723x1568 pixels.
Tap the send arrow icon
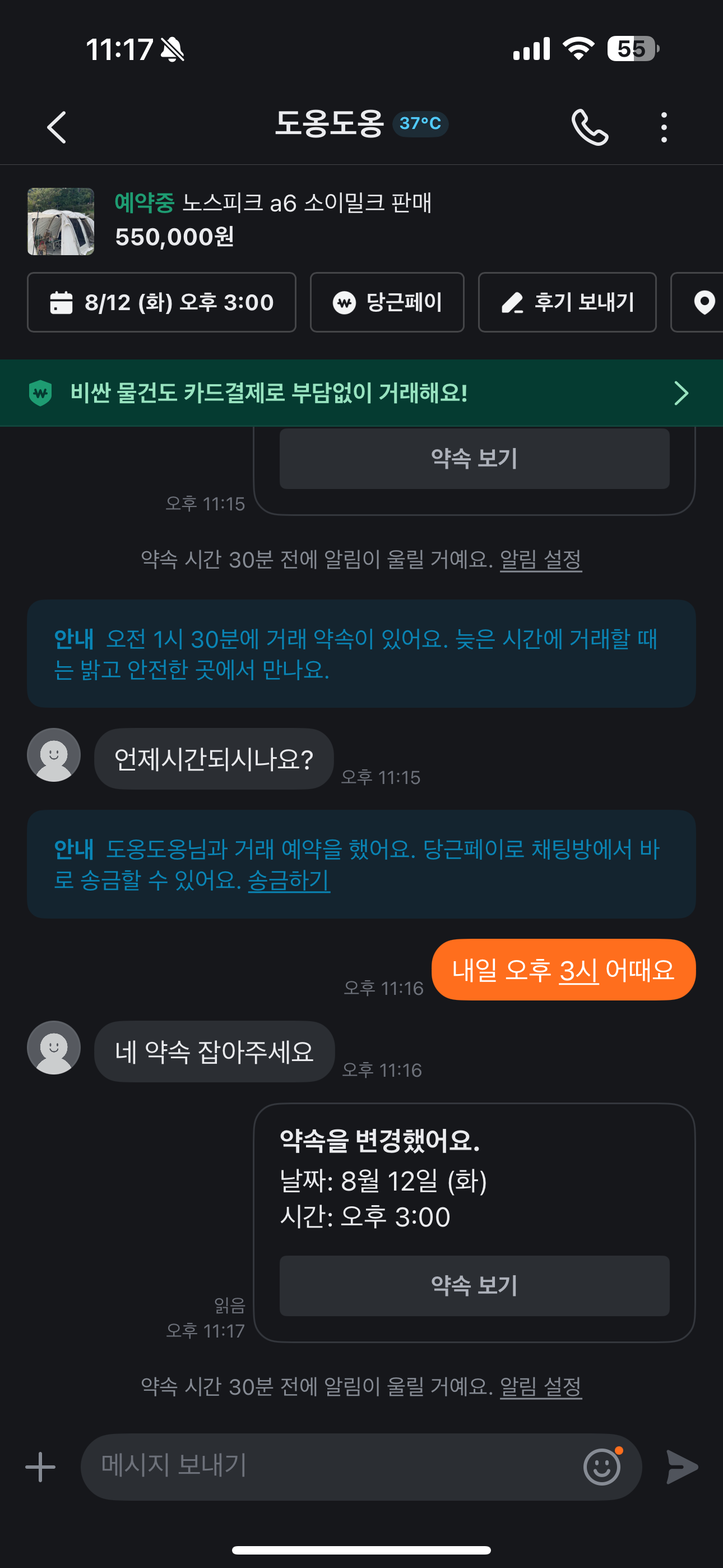[x=681, y=1467]
